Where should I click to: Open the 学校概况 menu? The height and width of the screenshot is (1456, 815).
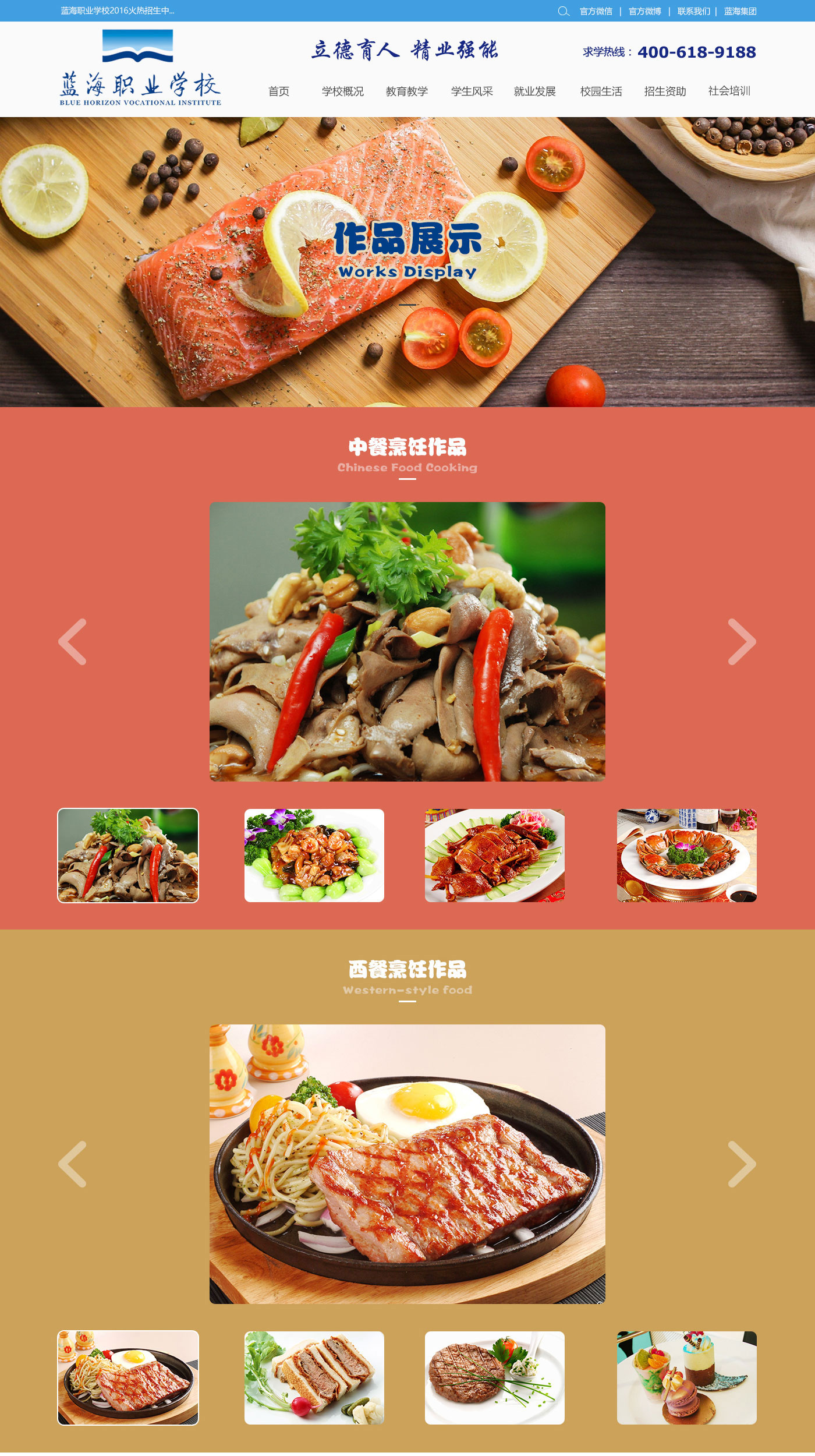click(x=342, y=91)
